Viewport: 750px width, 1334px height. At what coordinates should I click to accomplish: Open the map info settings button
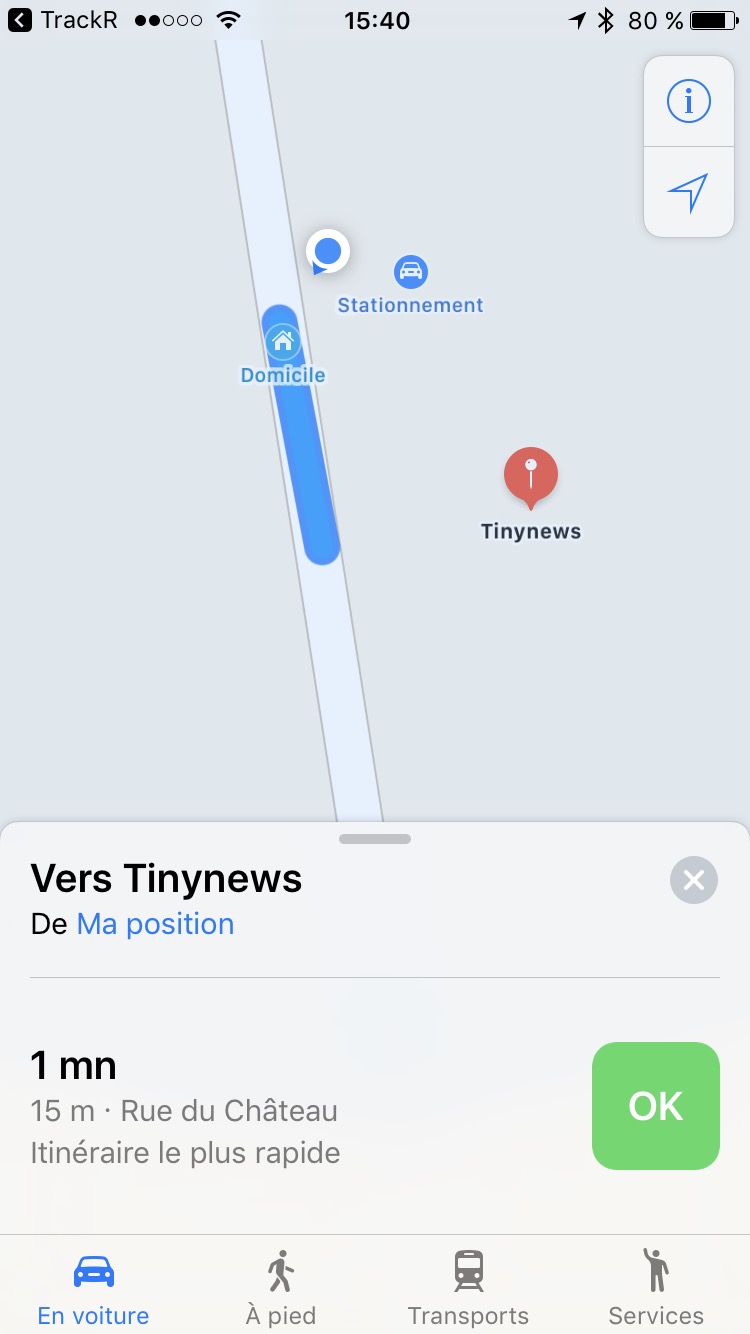tap(688, 102)
